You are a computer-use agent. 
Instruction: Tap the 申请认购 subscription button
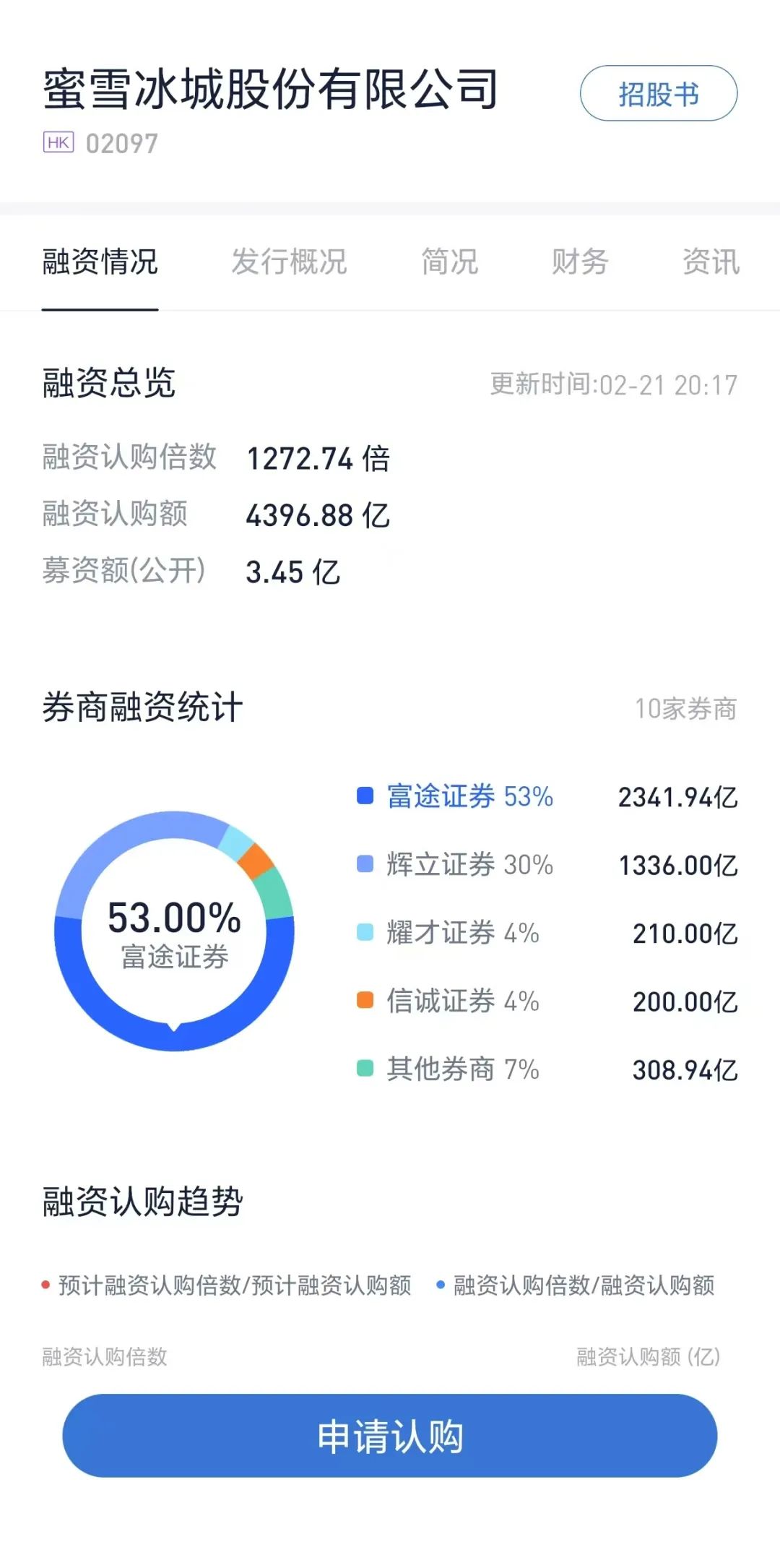390,1435
